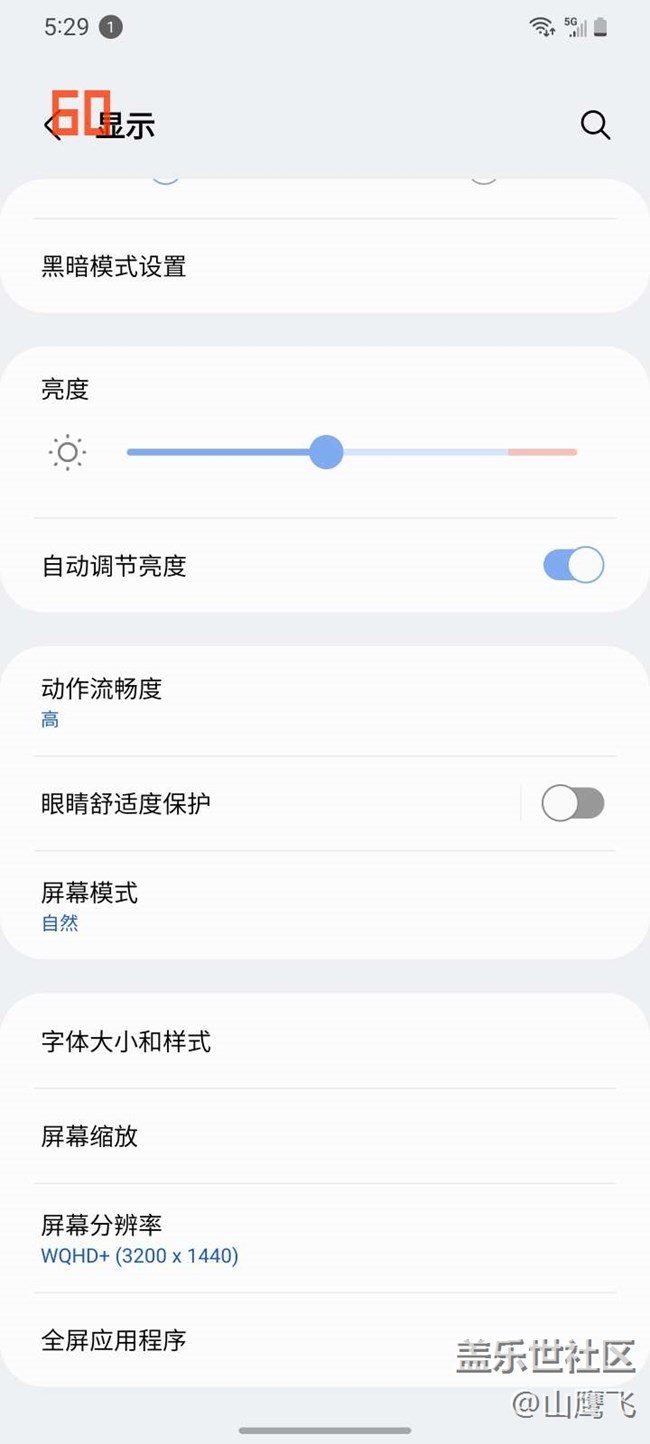Open 黑暗模式设置
650x1444 pixels.
coord(325,266)
